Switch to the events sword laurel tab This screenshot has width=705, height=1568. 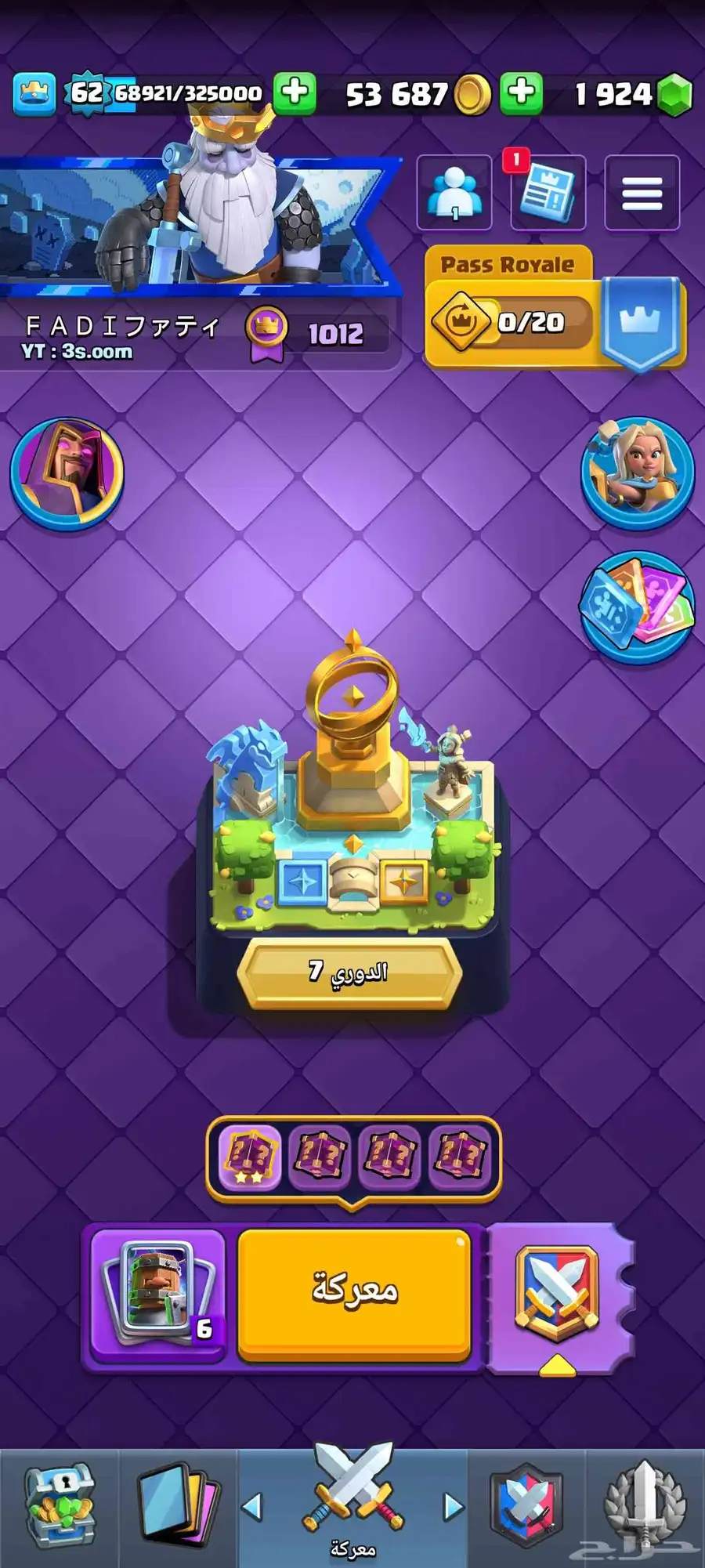(x=644, y=1506)
